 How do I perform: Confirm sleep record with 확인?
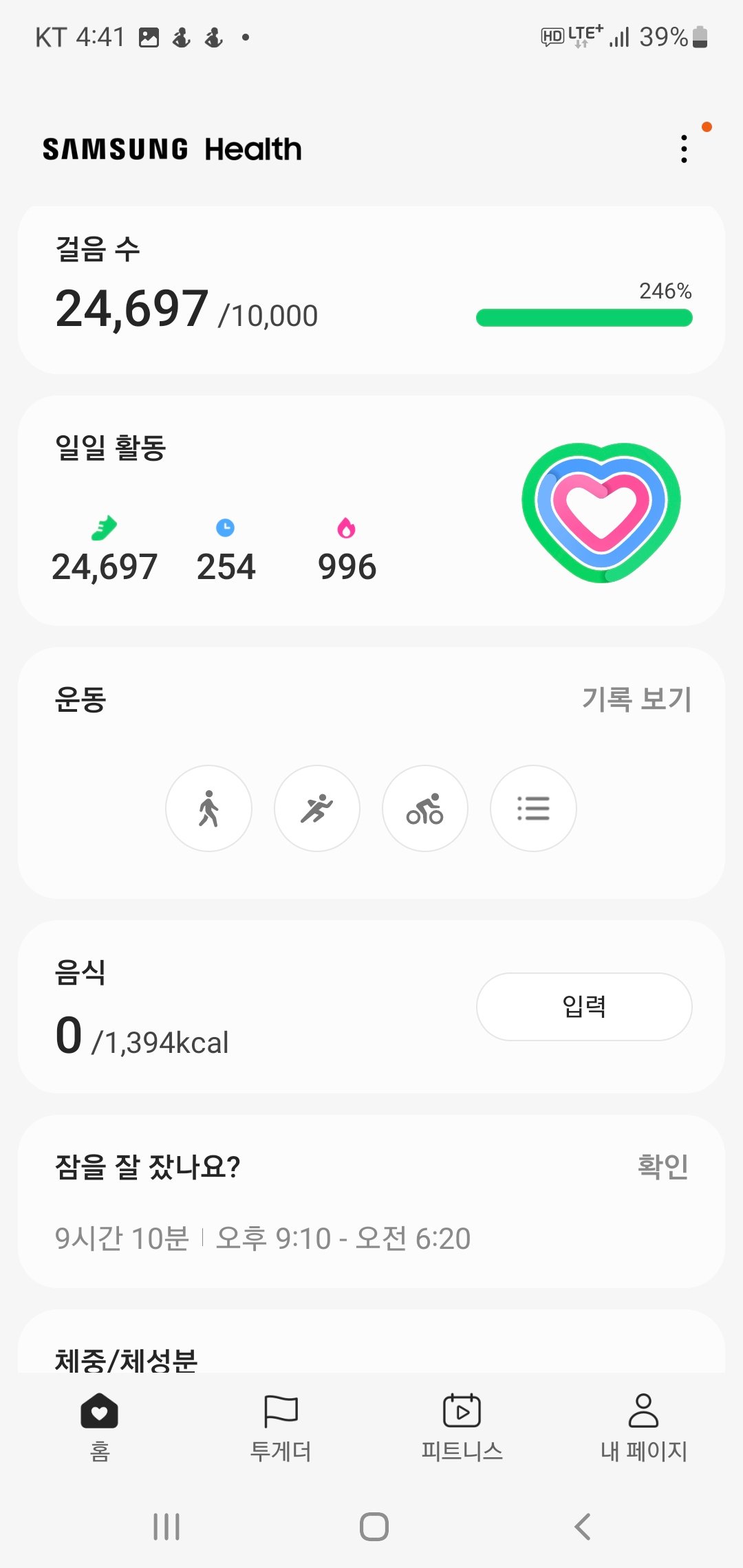(x=663, y=1166)
